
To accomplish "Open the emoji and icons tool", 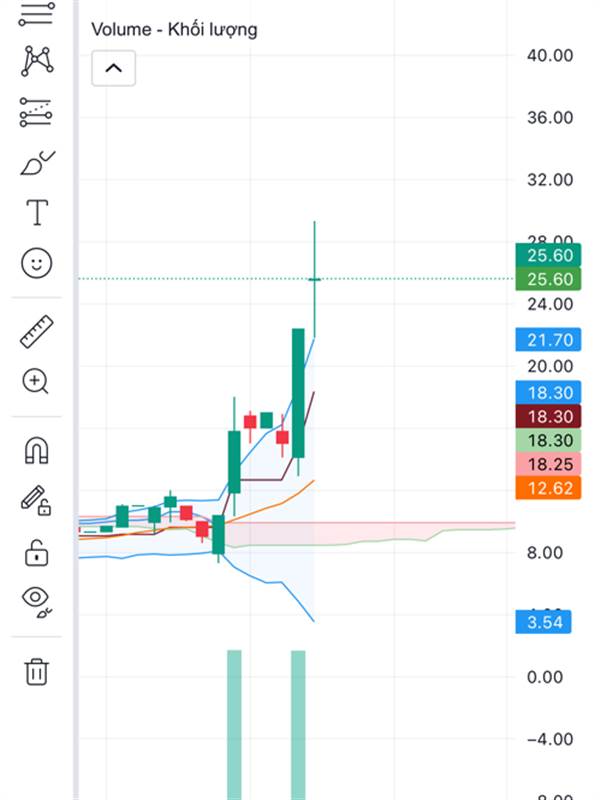I will pyautogui.click(x=37, y=263).
